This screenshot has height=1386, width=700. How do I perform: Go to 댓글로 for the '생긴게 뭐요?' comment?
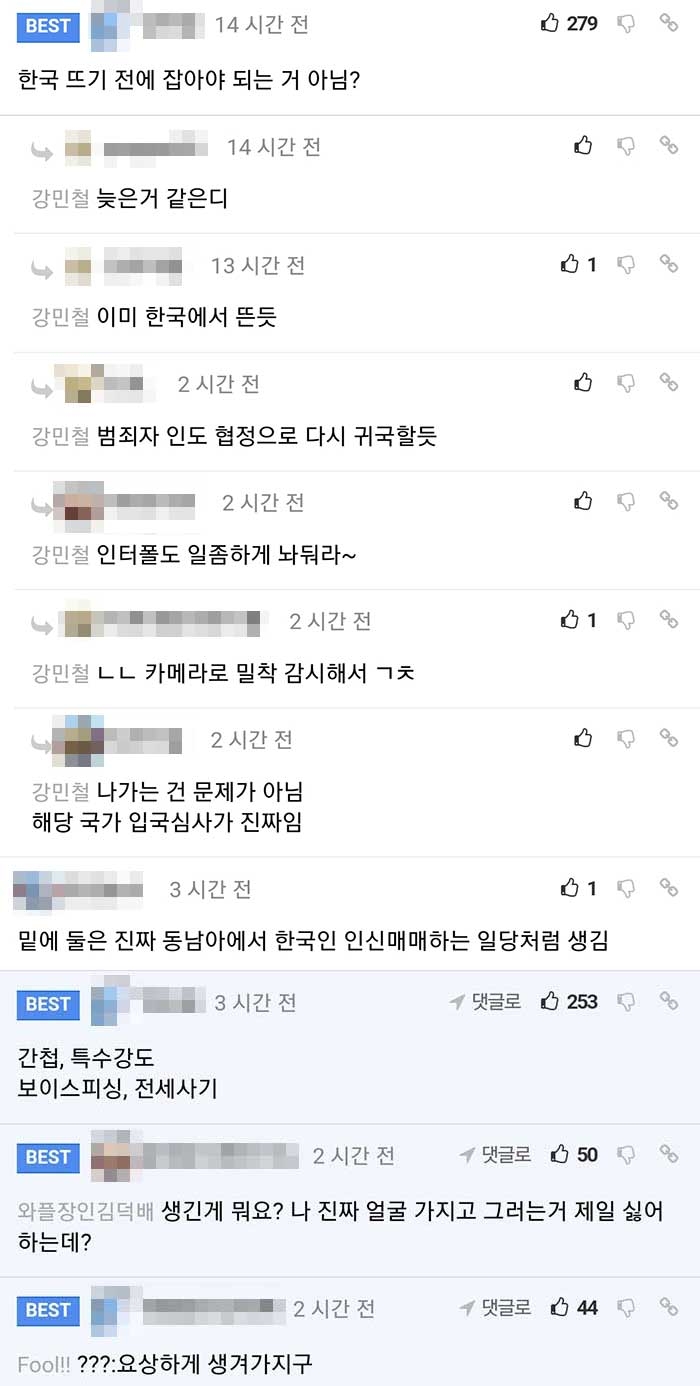[x=496, y=1155]
